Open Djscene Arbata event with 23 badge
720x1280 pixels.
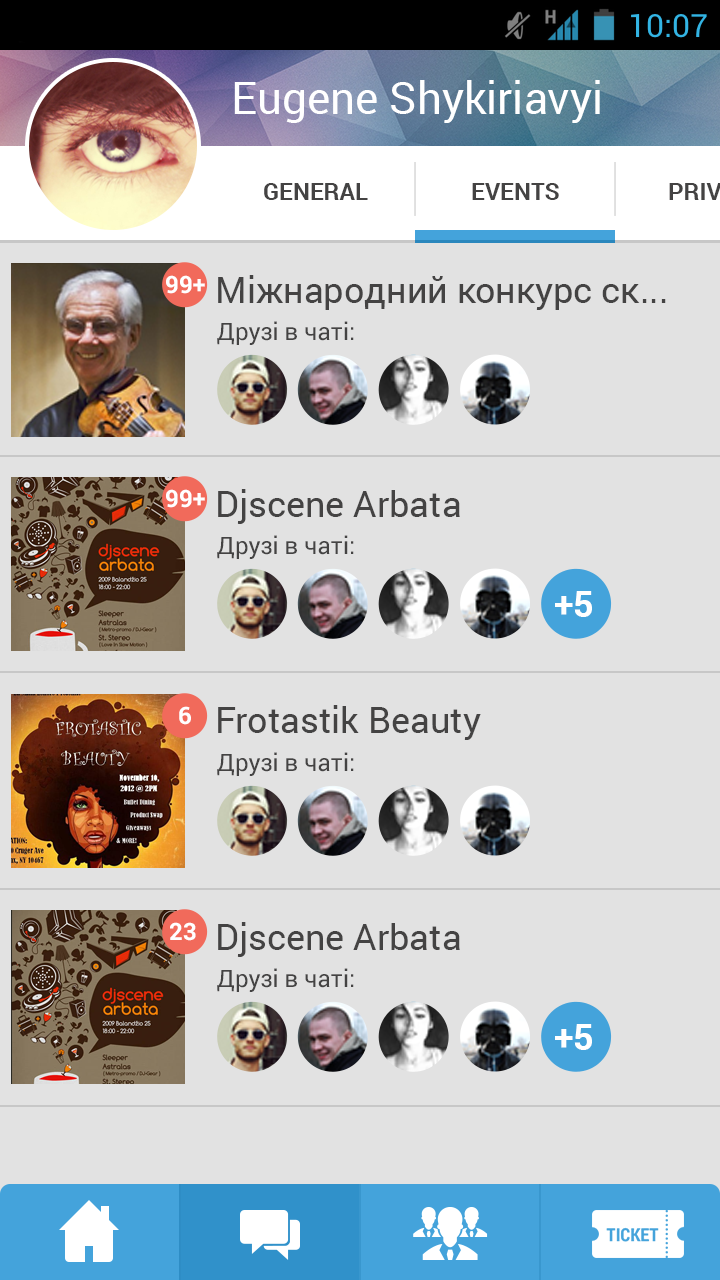[338, 938]
